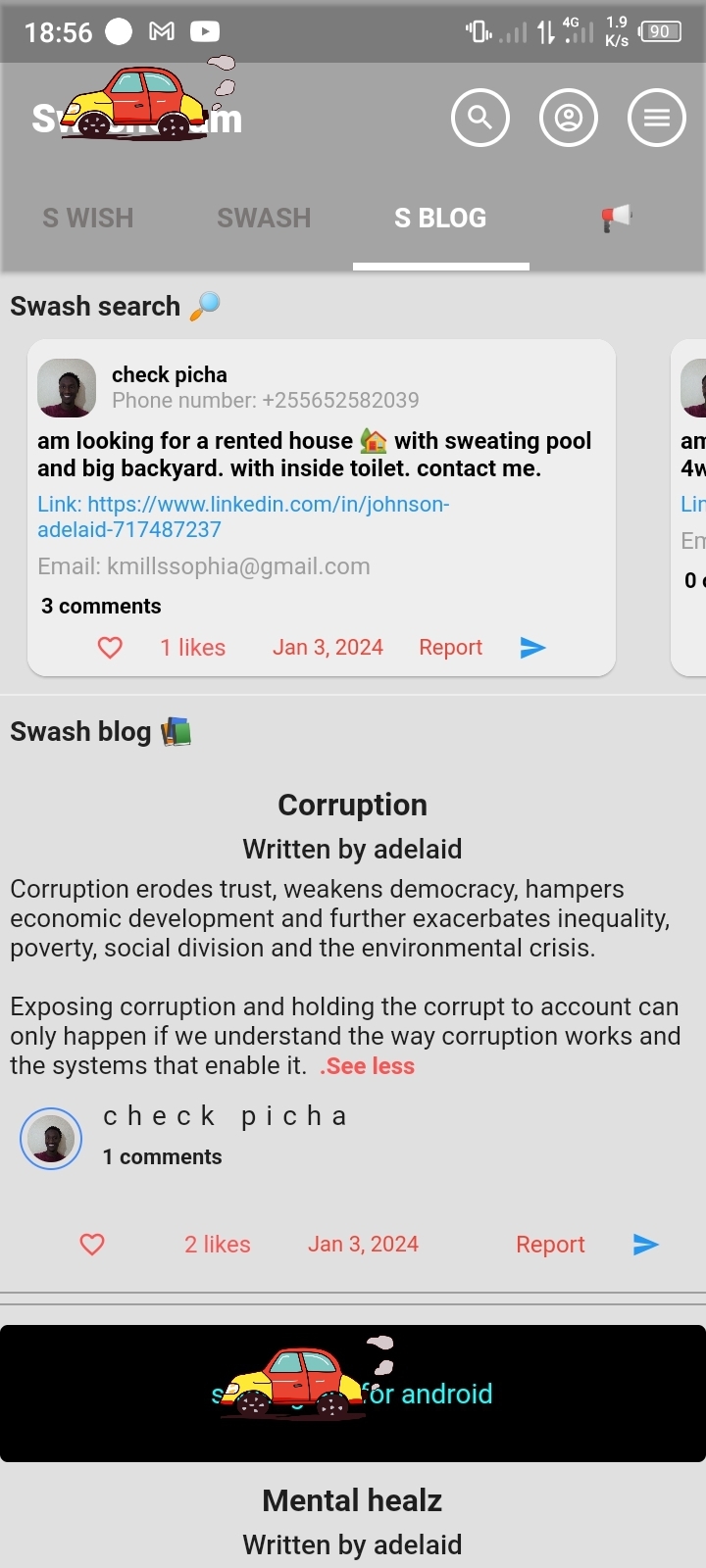Select the S BLOG tab
The width and height of the screenshot is (706, 1568).
point(440,218)
